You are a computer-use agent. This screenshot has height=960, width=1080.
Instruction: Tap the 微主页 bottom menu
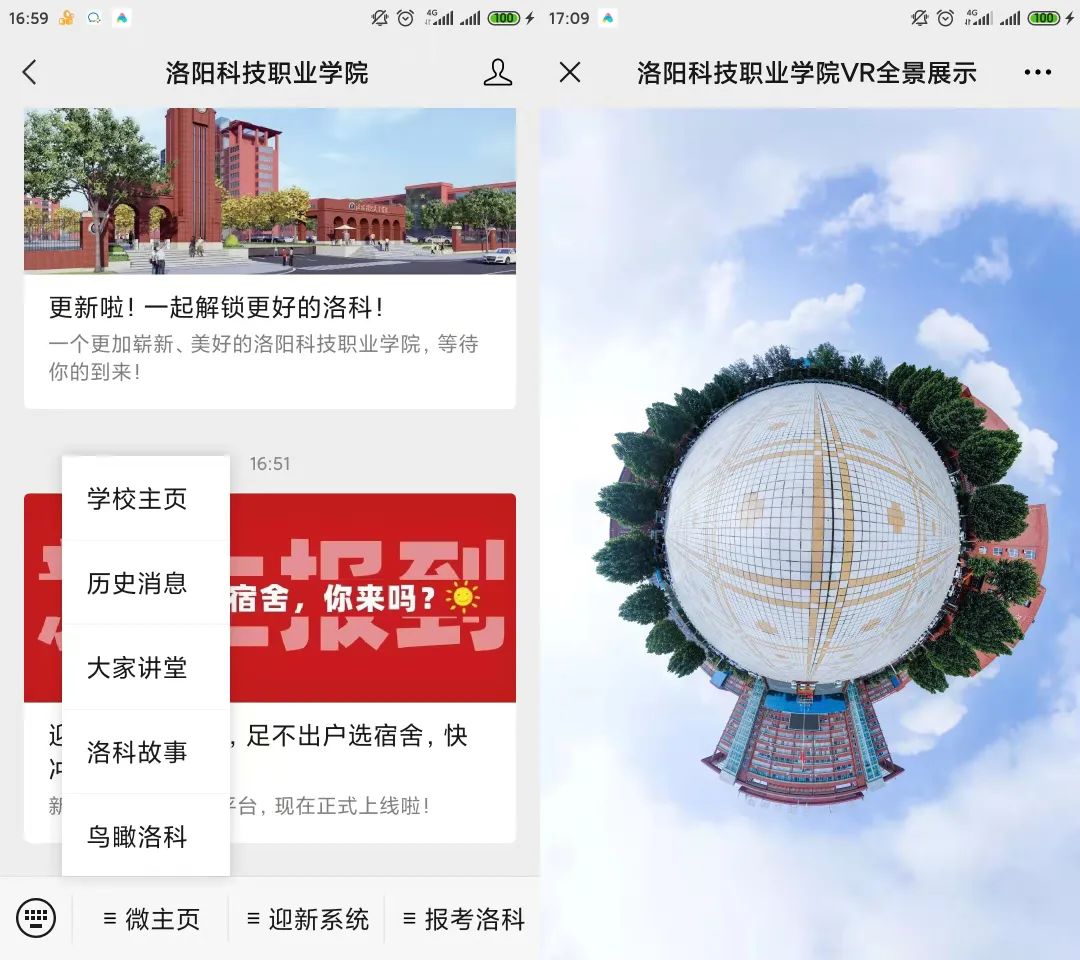[x=152, y=919]
